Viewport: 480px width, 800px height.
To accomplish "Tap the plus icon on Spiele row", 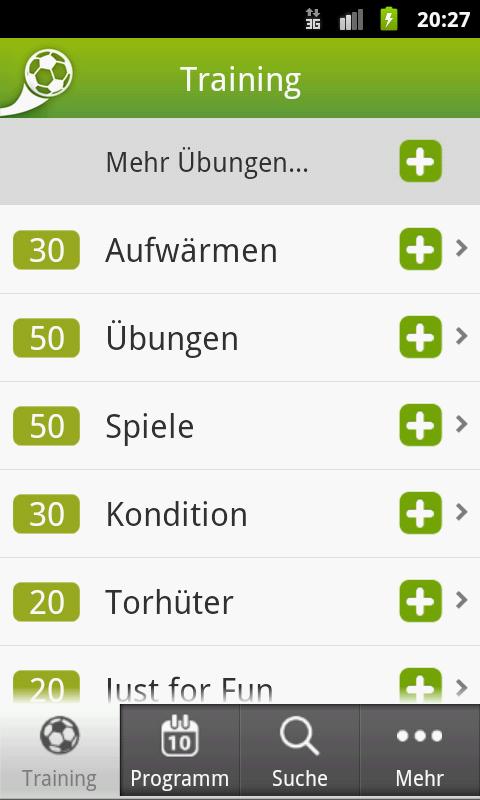I will [420, 425].
